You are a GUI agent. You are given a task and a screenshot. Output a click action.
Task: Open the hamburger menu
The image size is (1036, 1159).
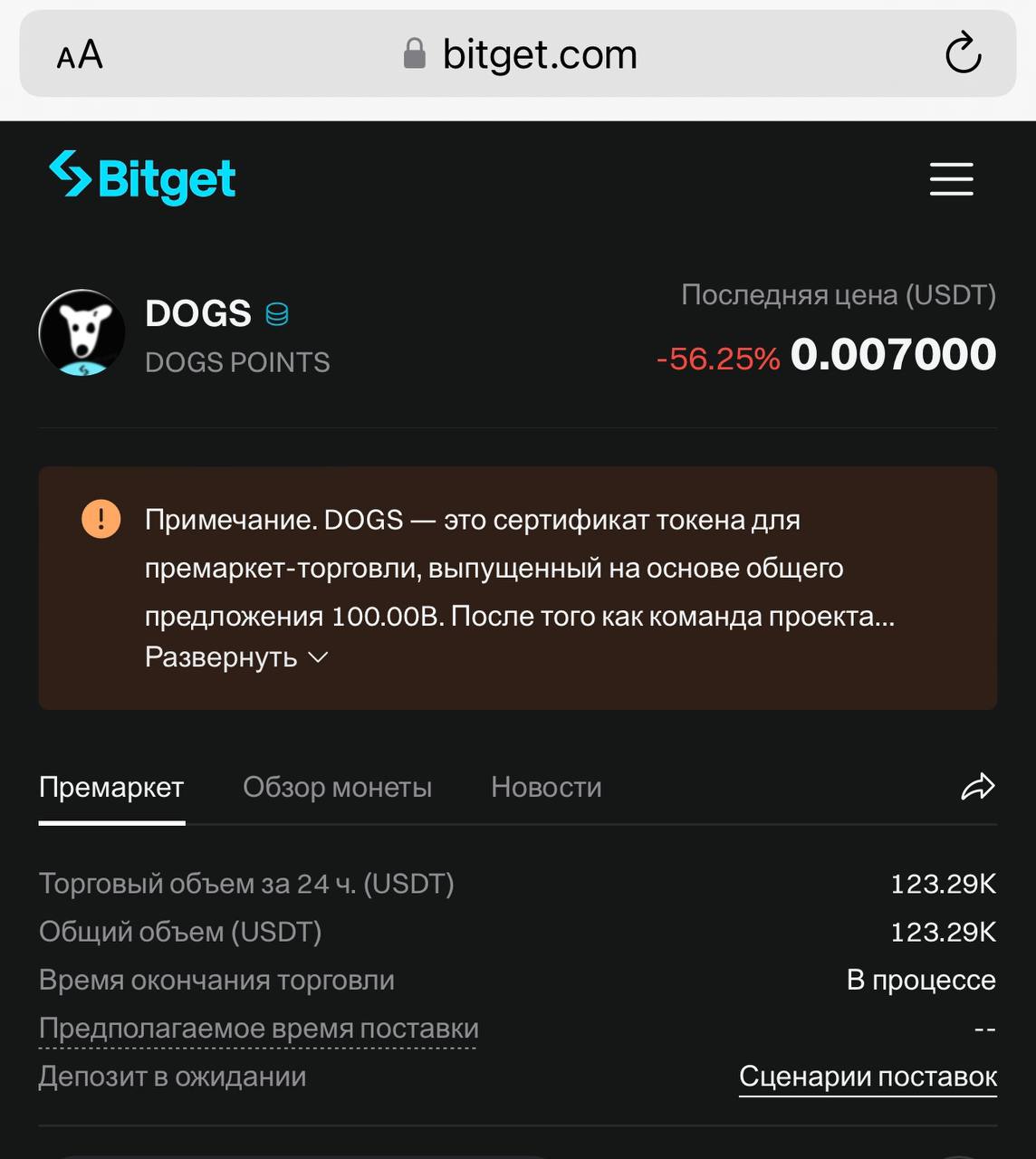pos(951,178)
